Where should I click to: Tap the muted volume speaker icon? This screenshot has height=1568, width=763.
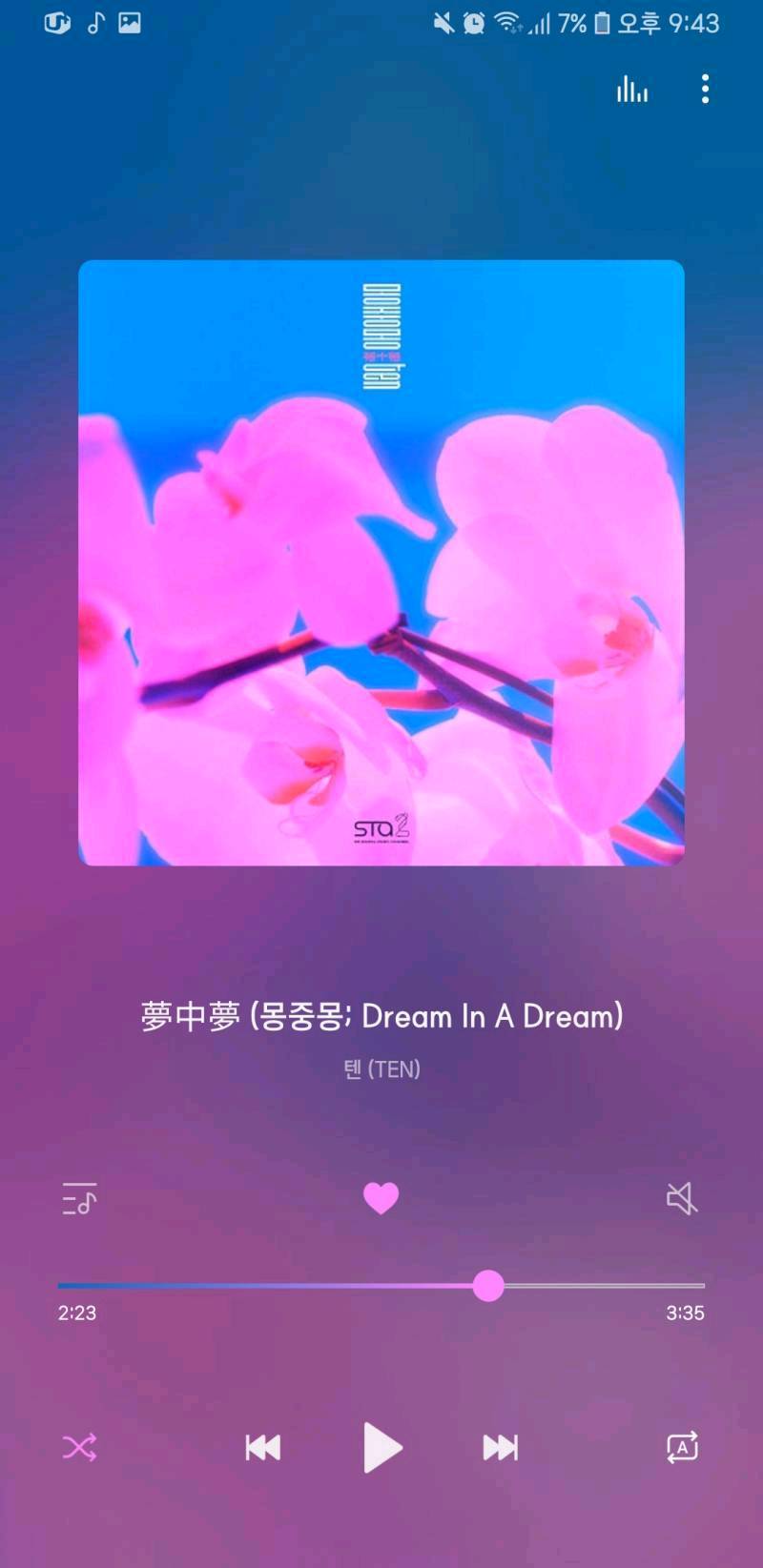pyautogui.click(x=682, y=1198)
